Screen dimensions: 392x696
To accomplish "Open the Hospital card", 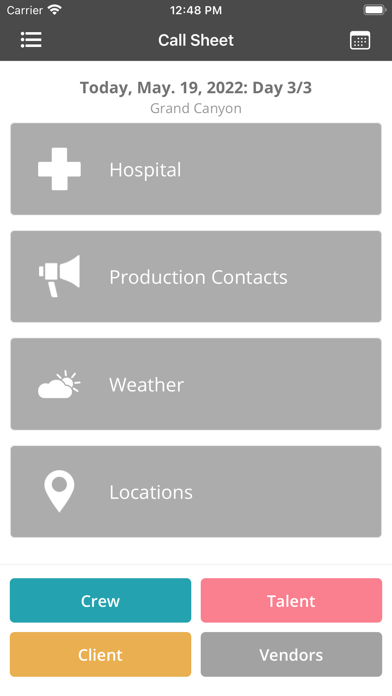I will 196,169.
